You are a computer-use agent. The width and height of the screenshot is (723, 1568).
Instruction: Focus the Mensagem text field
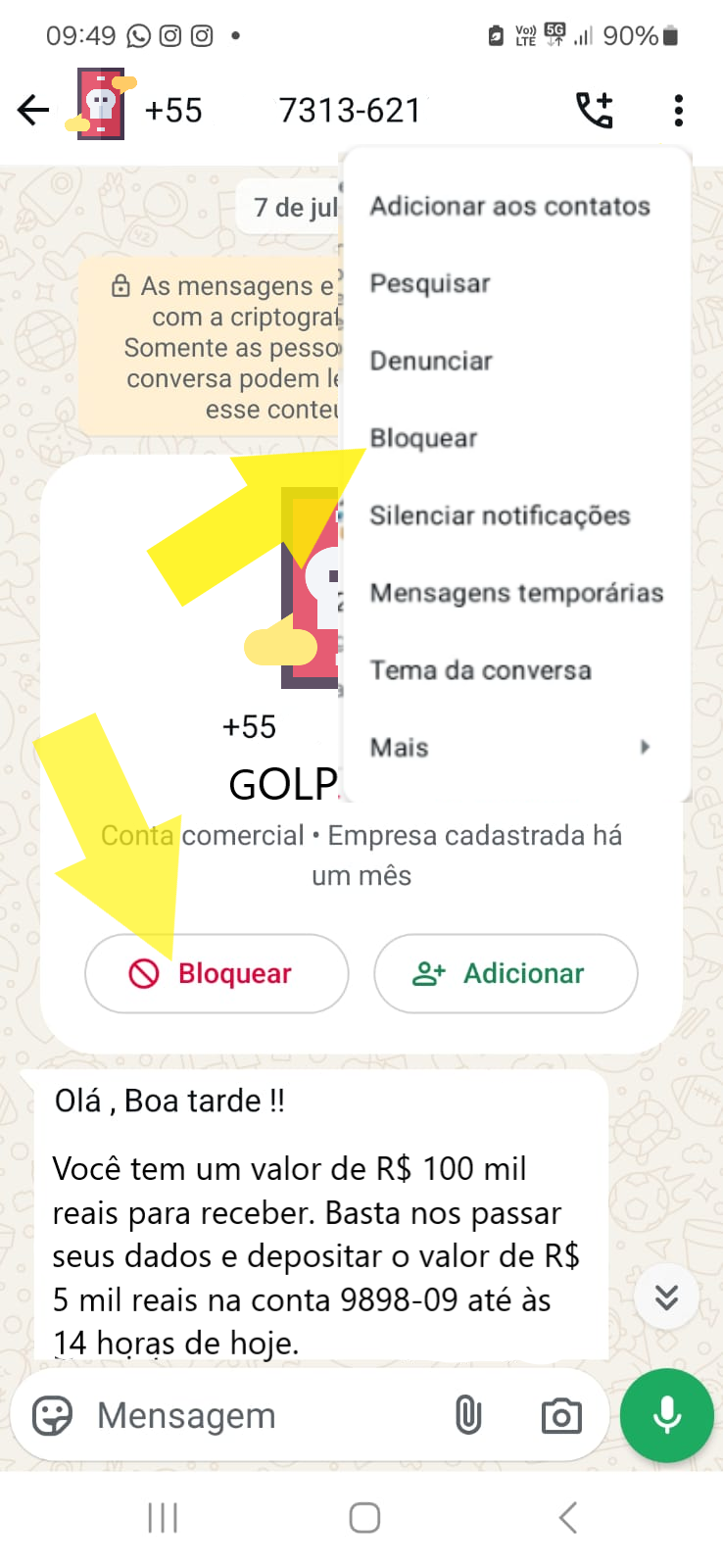255,1416
